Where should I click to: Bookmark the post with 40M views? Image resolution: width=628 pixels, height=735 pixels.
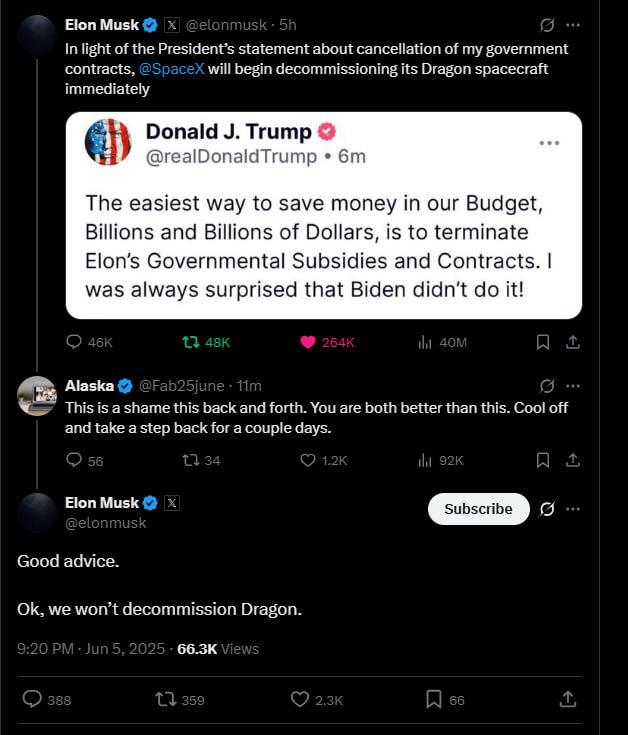click(543, 342)
